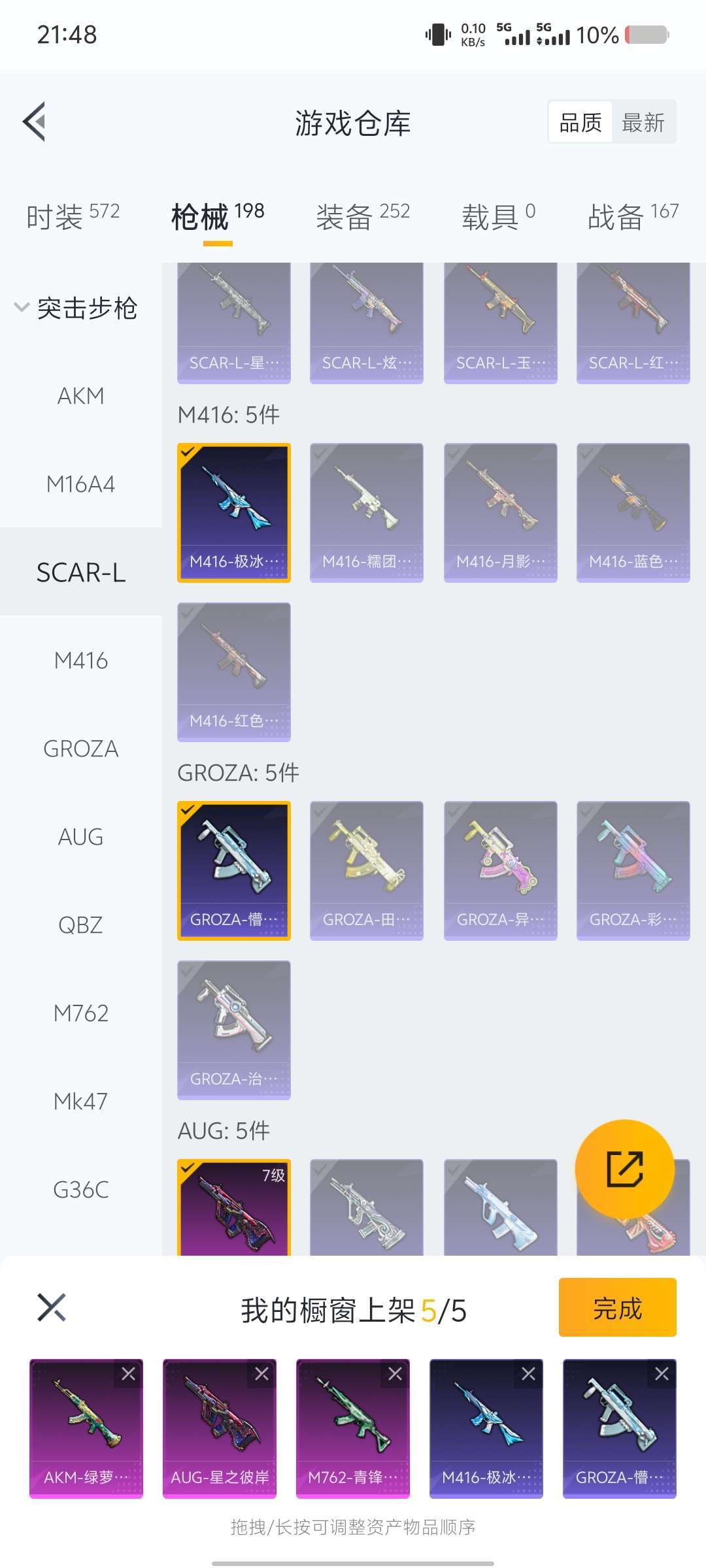This screenshot has height=1568, width=706.
Task: Go back using the top-left arrow
Action: (35, 122)
